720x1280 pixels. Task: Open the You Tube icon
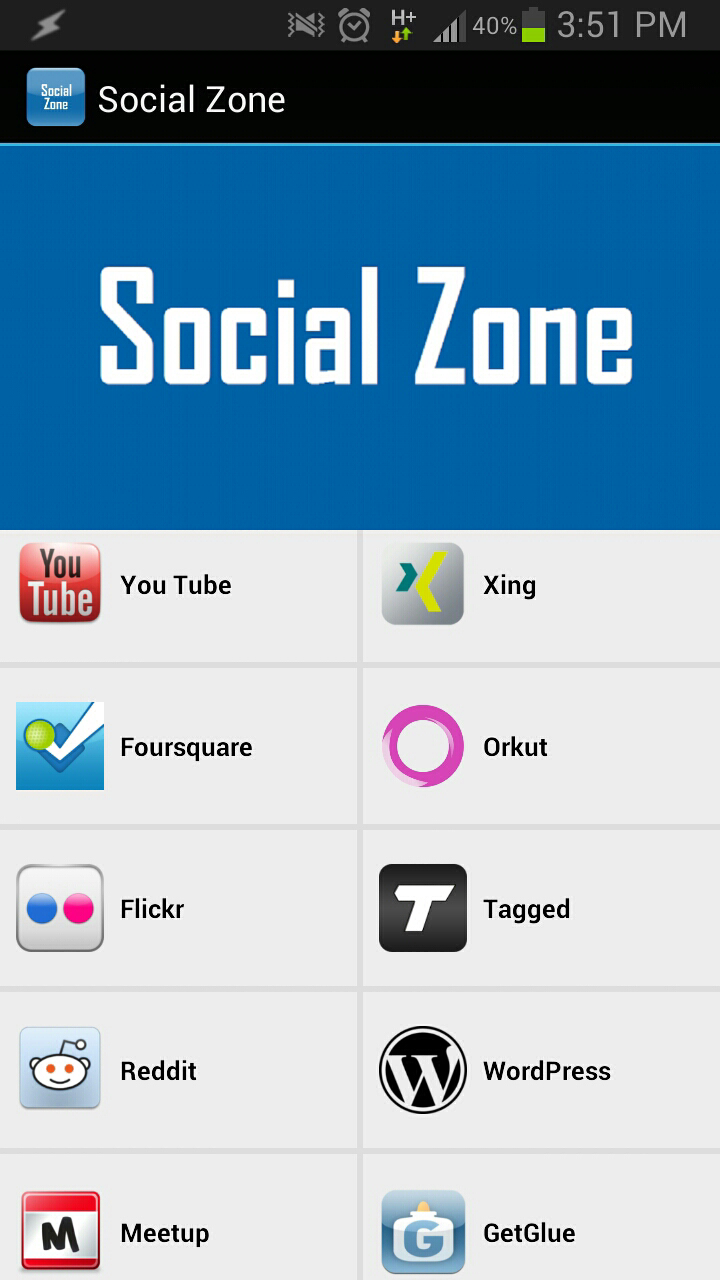coord(60,584)
